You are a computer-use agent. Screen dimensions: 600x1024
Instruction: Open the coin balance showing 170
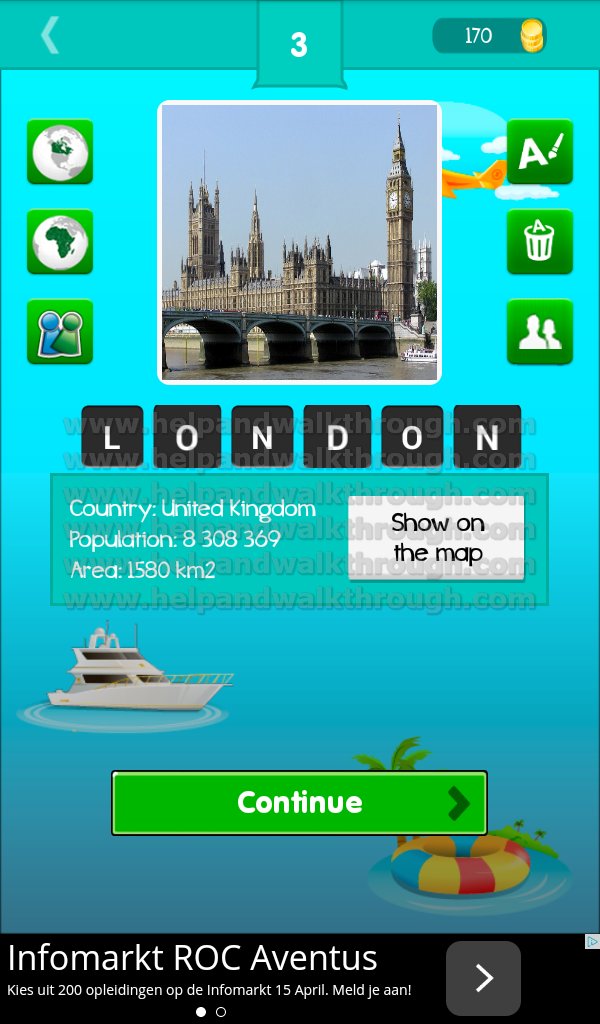click(x=490, y=35)
